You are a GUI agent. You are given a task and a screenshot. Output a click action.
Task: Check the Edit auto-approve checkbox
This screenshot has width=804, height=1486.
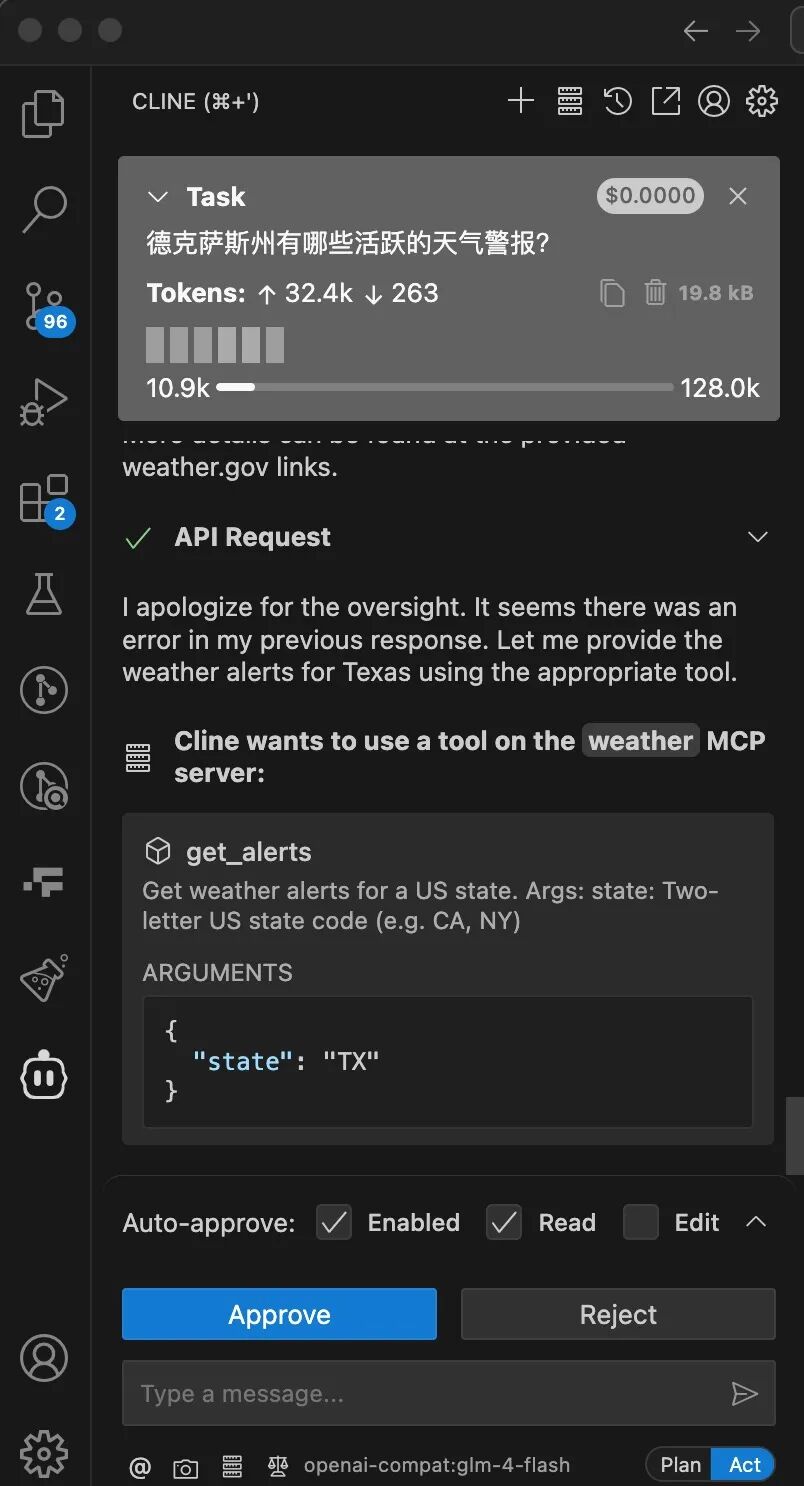point(641,1222)
